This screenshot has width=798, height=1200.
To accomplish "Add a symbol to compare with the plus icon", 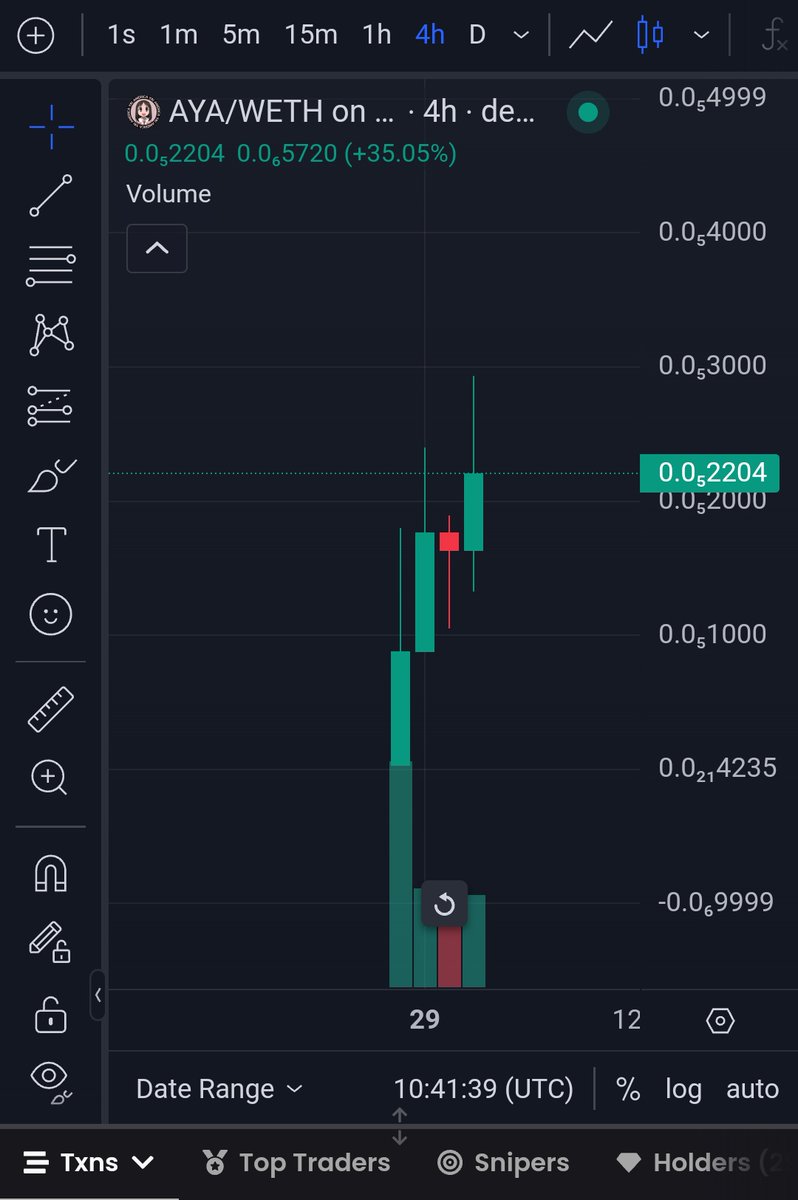I will pos(36,36).
